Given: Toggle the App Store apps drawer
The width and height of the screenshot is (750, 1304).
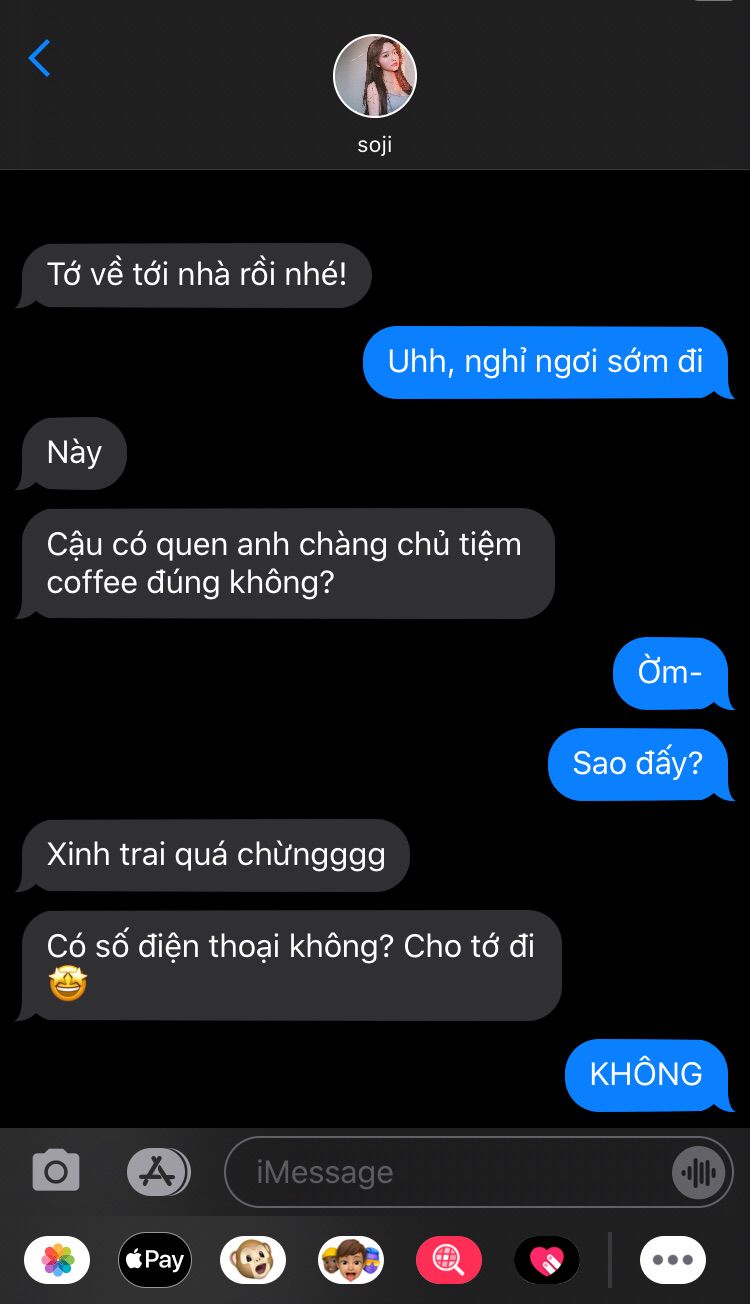Looking at the screenshot, I should tap(158, 1171).
